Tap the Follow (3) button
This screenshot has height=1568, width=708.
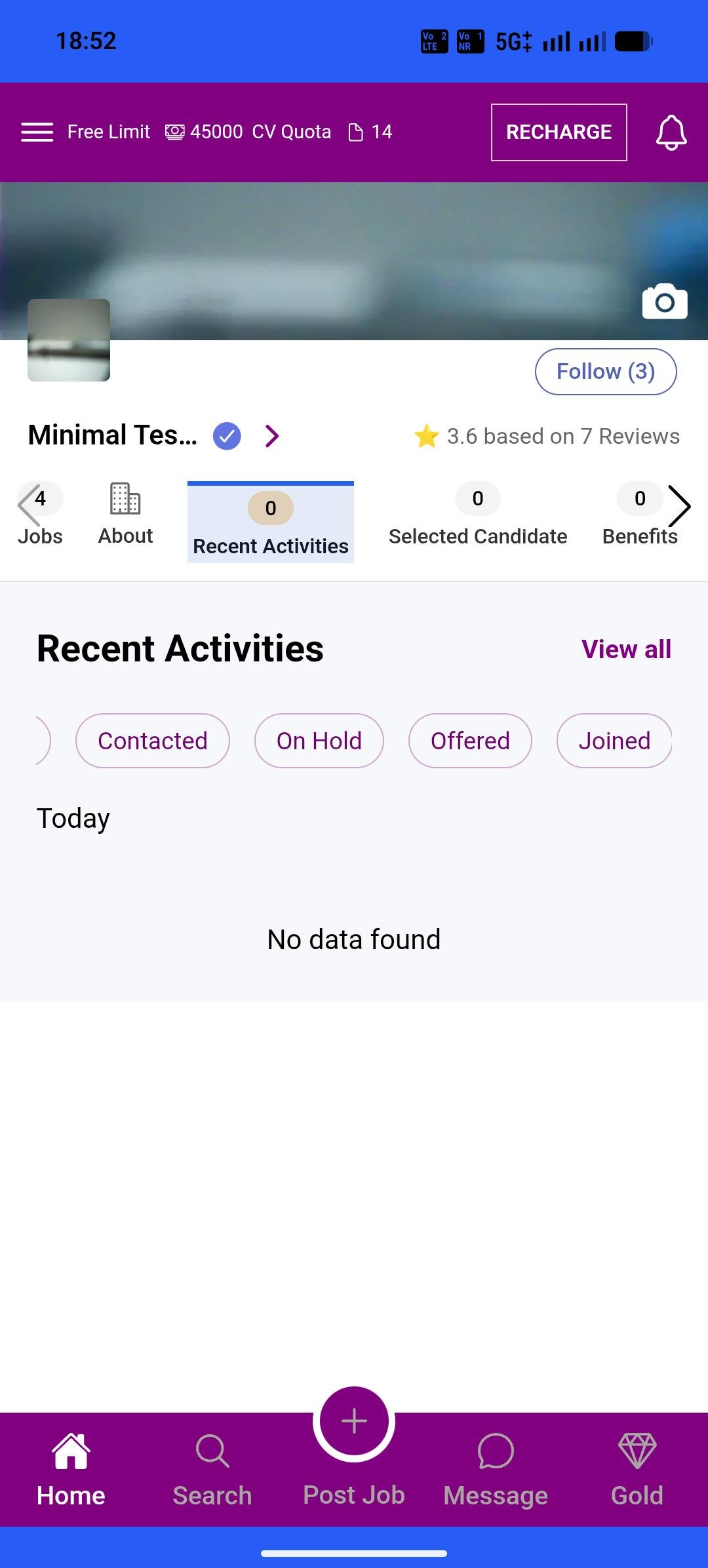point(605,372)
